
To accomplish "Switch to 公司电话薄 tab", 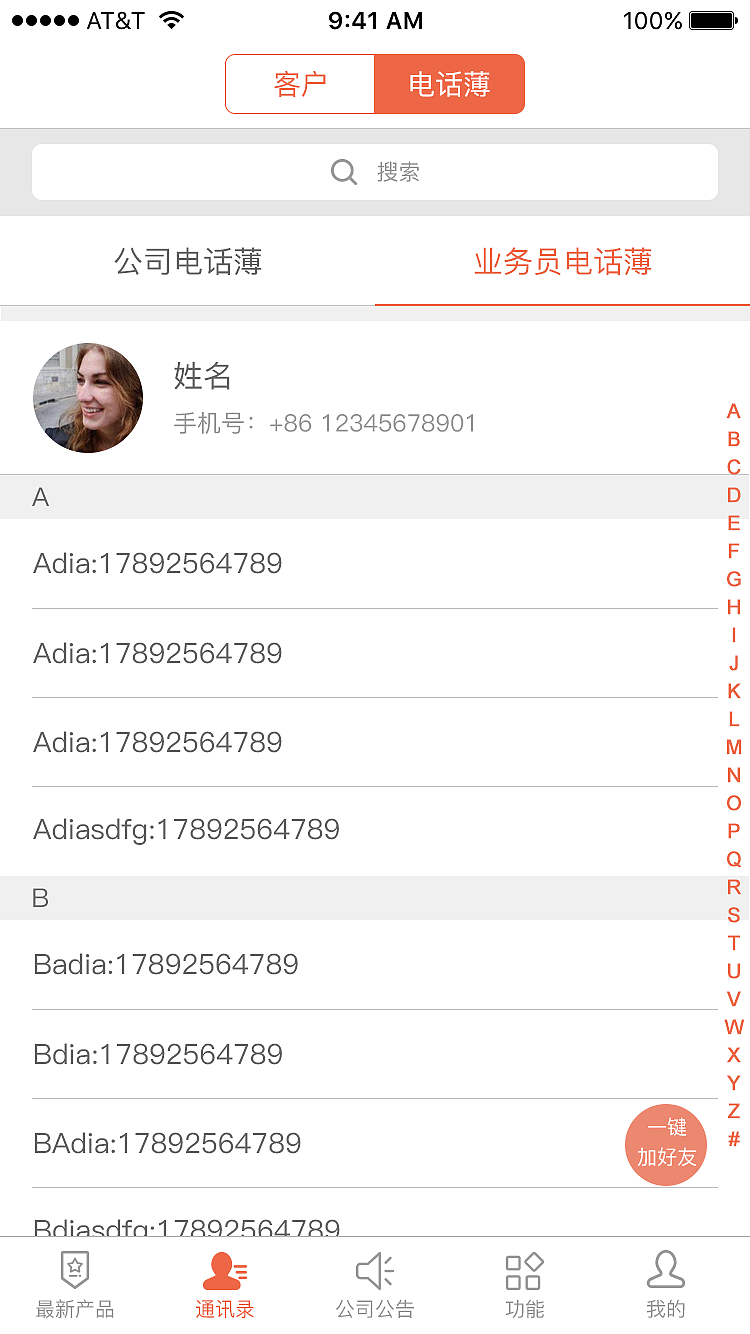I will click(188, 262).
